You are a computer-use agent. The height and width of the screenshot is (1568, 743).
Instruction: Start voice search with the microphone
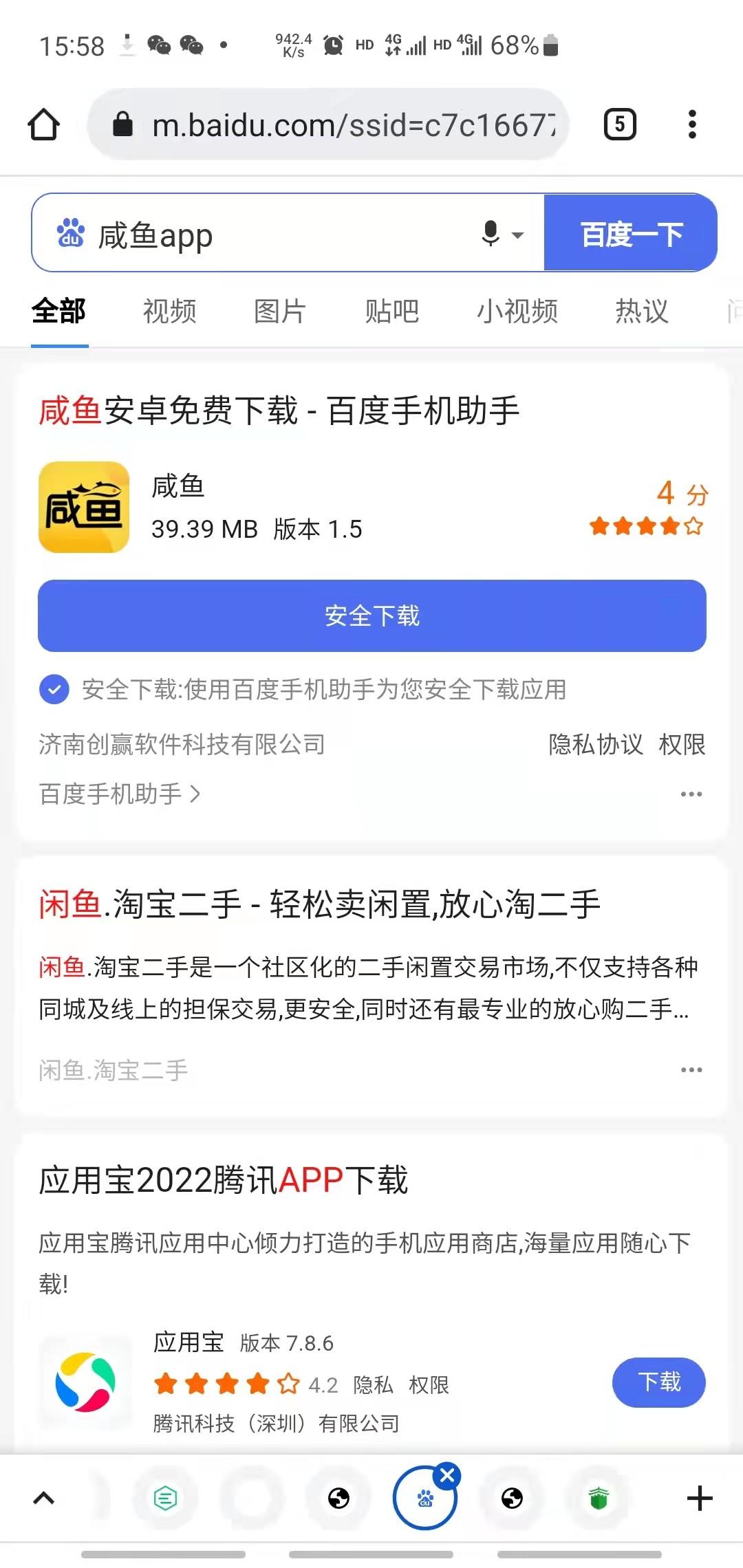coord(502,234)
